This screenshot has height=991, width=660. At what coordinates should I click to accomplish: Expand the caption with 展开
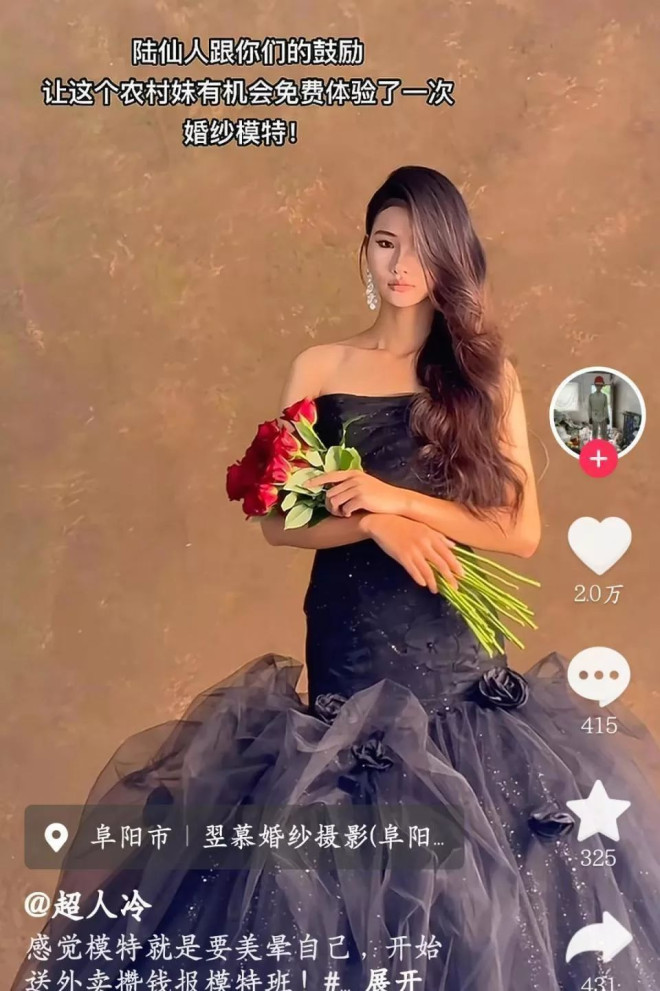(393, 979)
